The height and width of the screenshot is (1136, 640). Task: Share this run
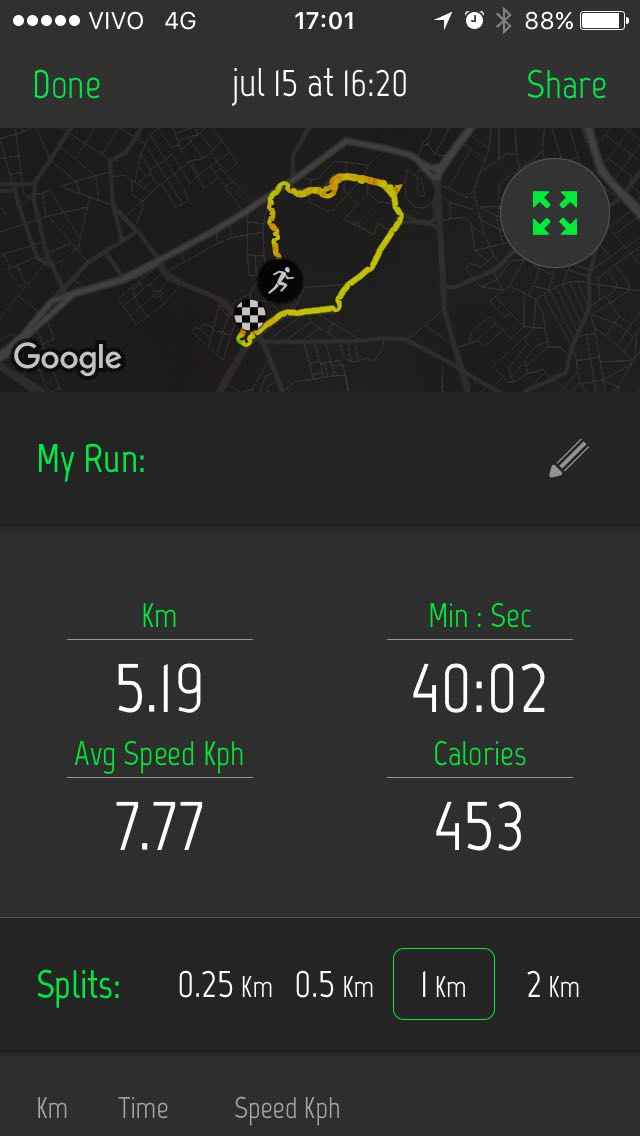click(566, 85)
